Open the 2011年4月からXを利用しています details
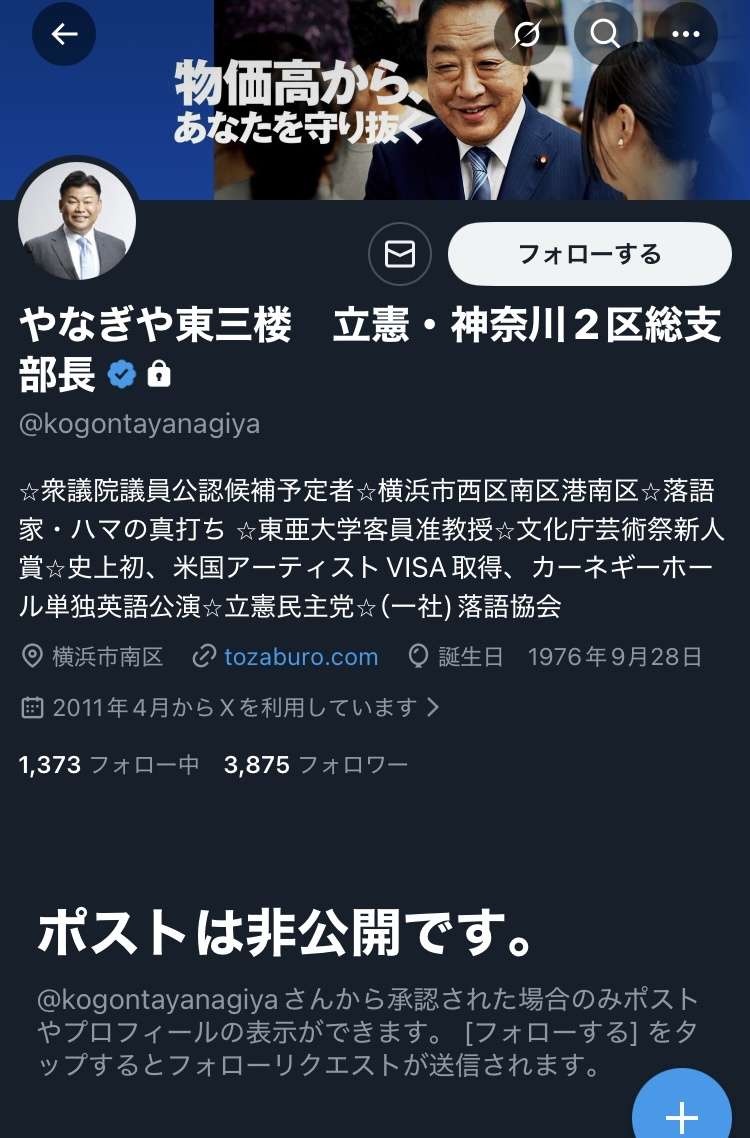750x1138 pixels. point(231,708)
